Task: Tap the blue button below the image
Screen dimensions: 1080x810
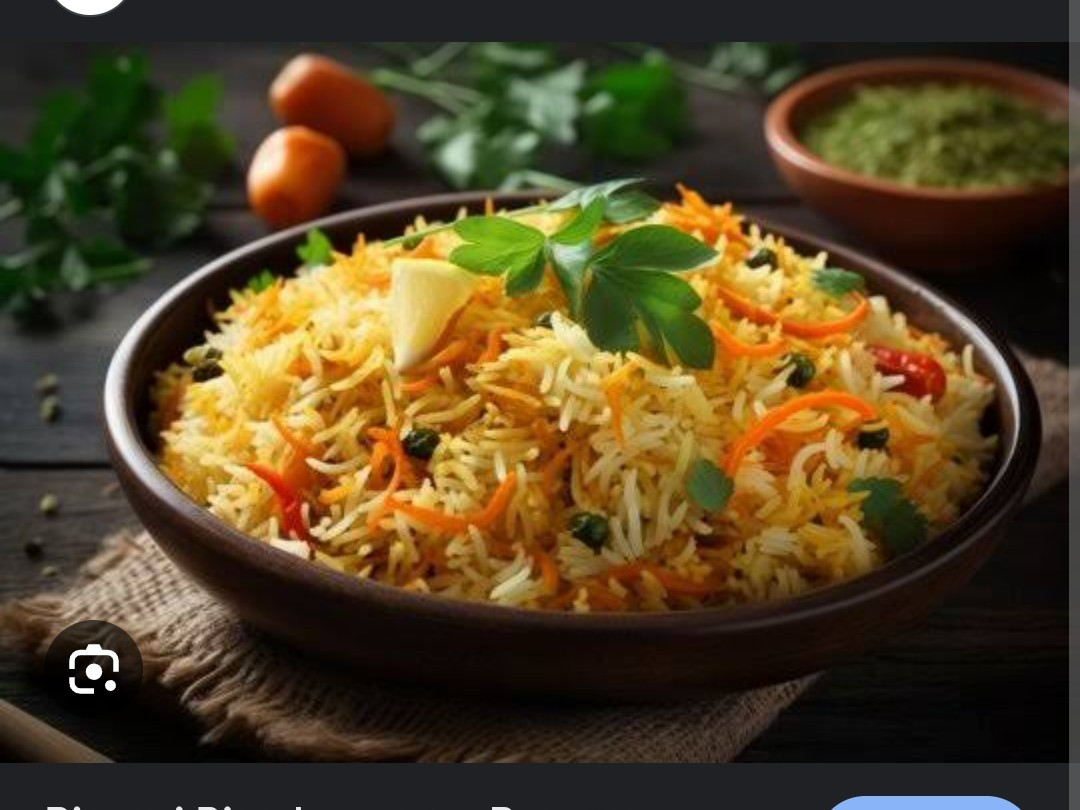Action: click(925, 803)
